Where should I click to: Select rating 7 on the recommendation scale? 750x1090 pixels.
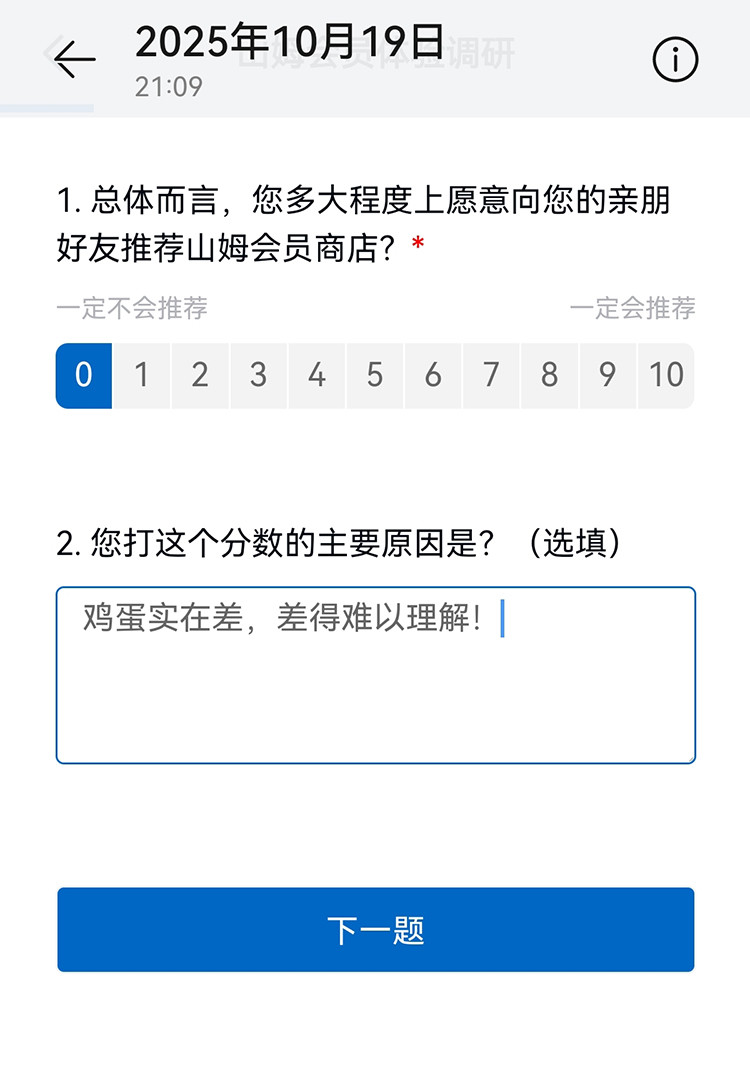(491, 375)
